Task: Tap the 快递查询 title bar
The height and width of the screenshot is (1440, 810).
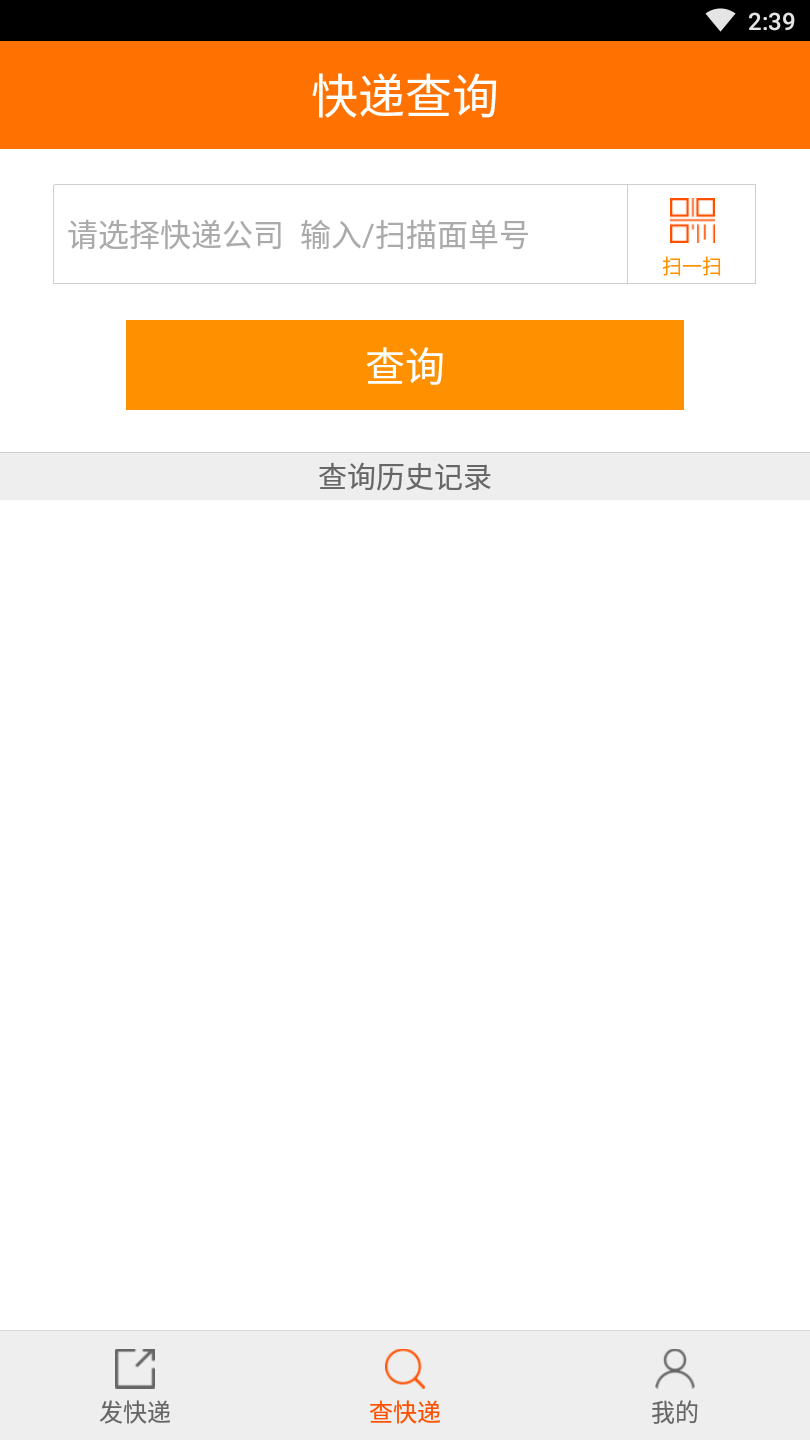Action: coord(405,94)
